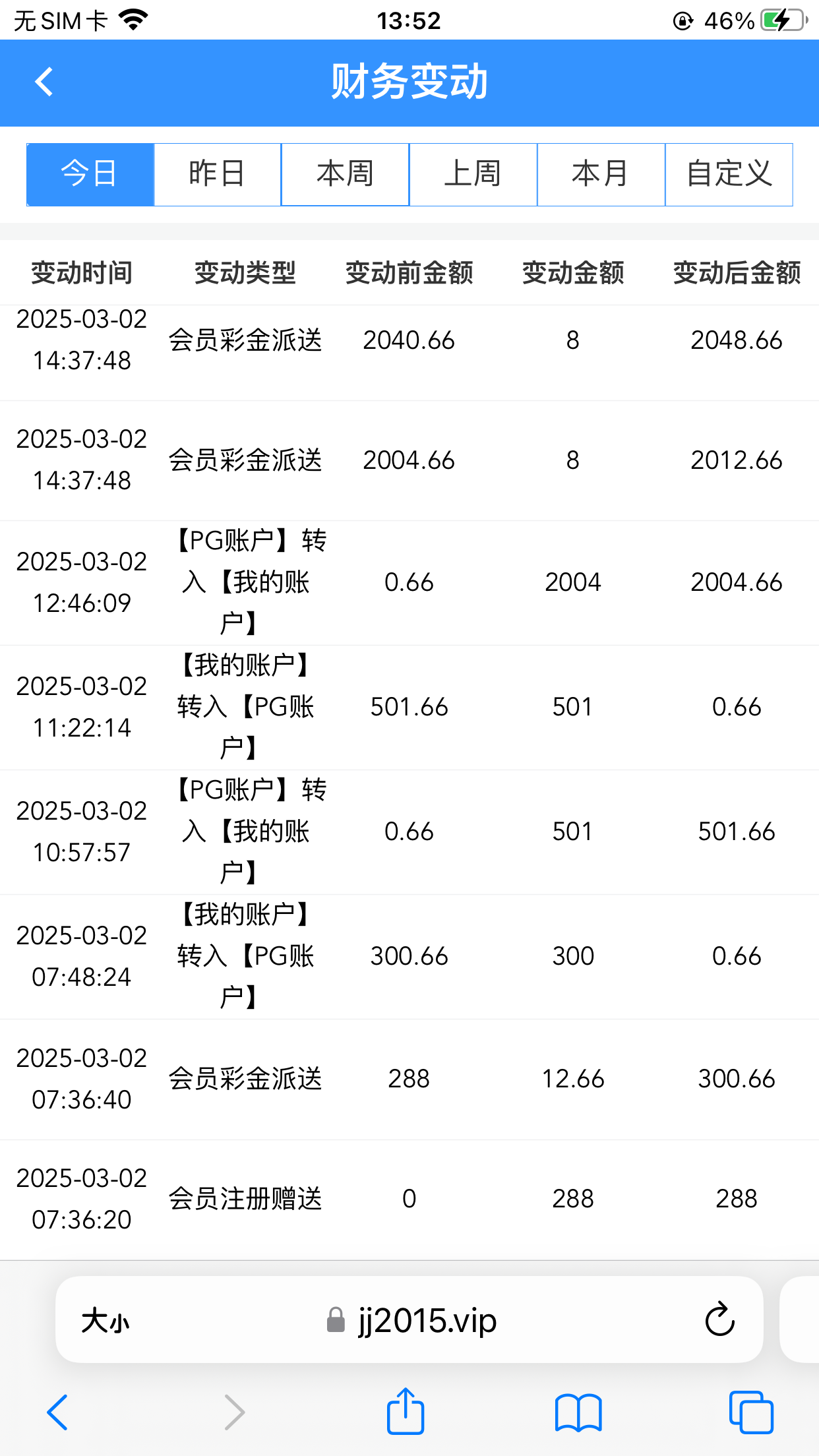The width and height of the screenshot is (819, 1456).
Task: Open the 大小 page settings menu
Action: click(x=106, y=1321)
